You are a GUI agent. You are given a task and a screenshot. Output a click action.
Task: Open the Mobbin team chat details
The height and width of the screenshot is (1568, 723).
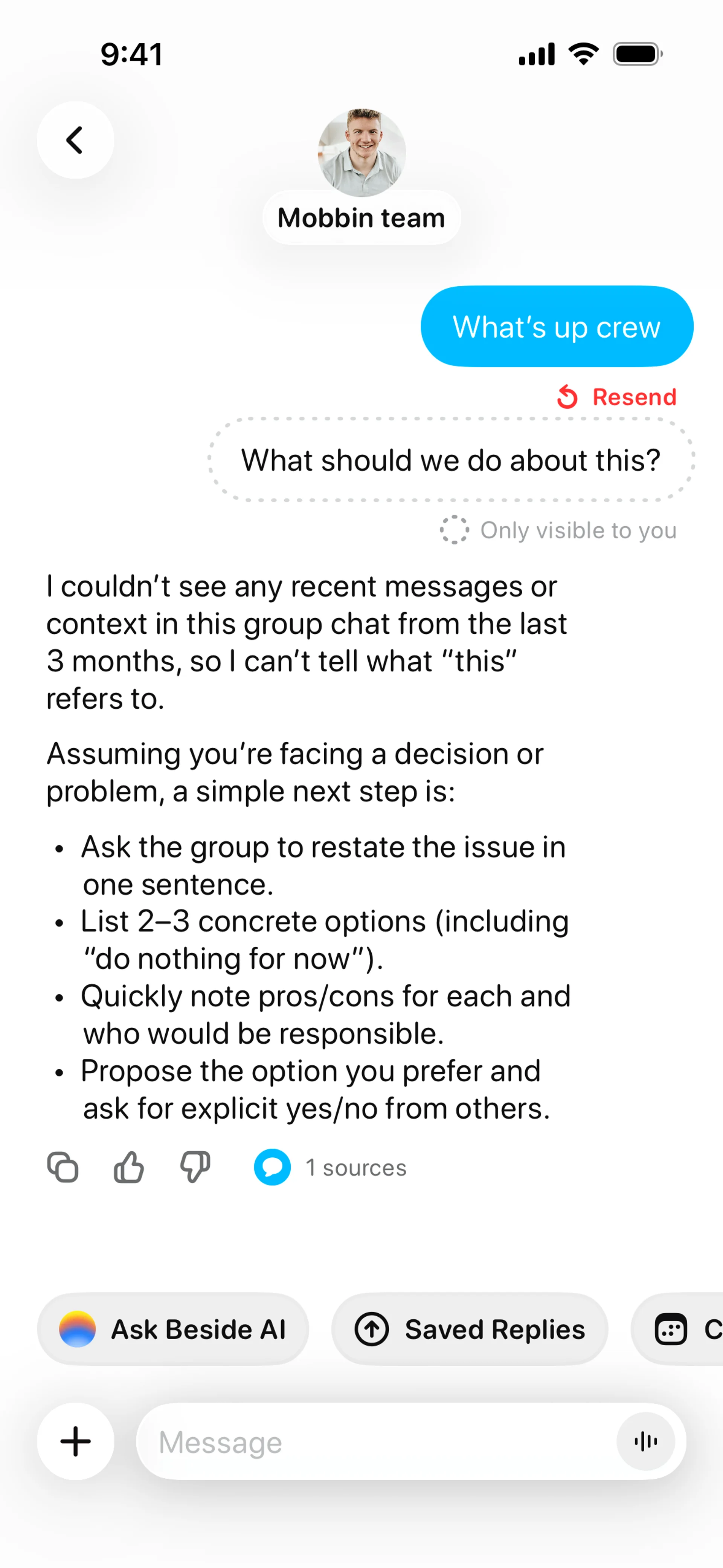[x=361, y=217]
